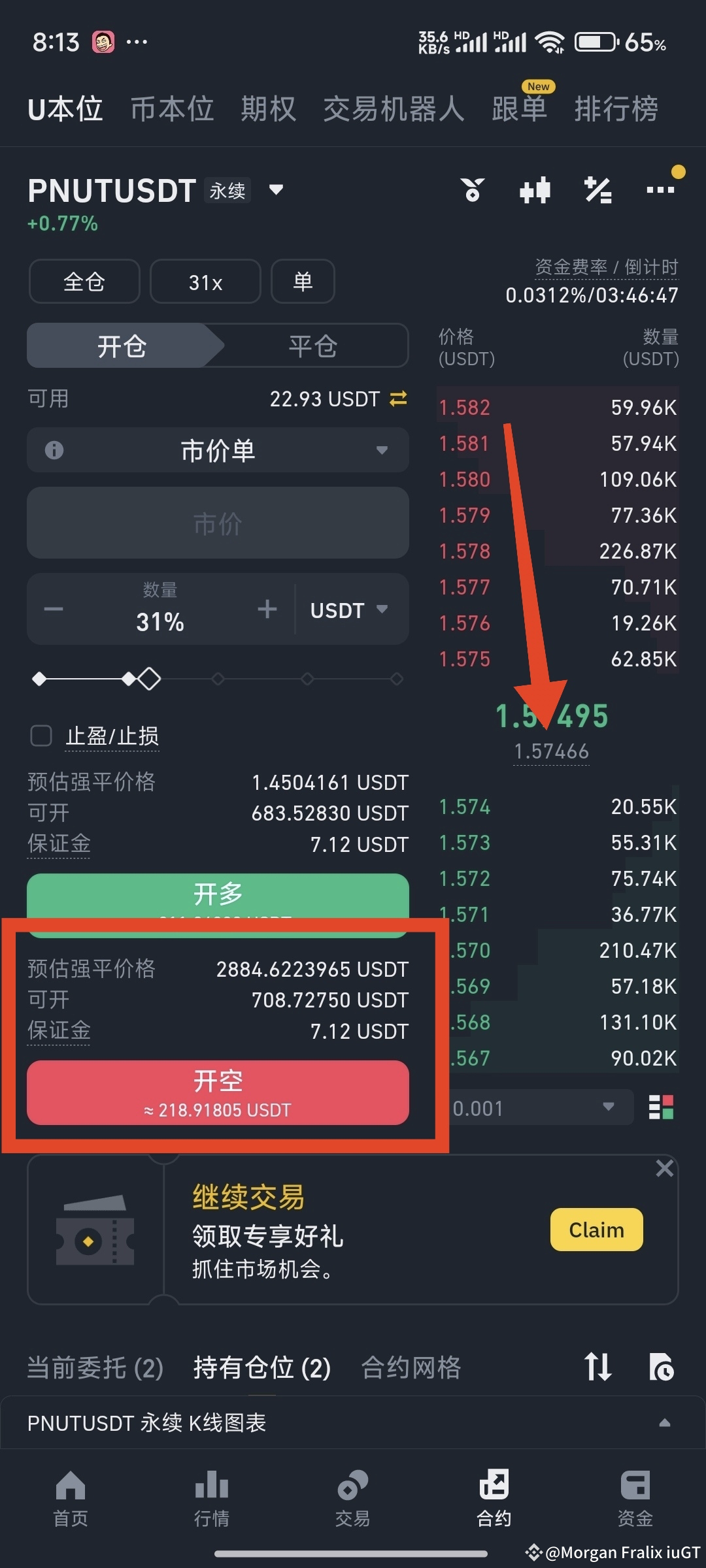Open the candlestick chart view icon
Image resolution: width=706 pixels, height=1568 pixels.
tap(535, 190)
